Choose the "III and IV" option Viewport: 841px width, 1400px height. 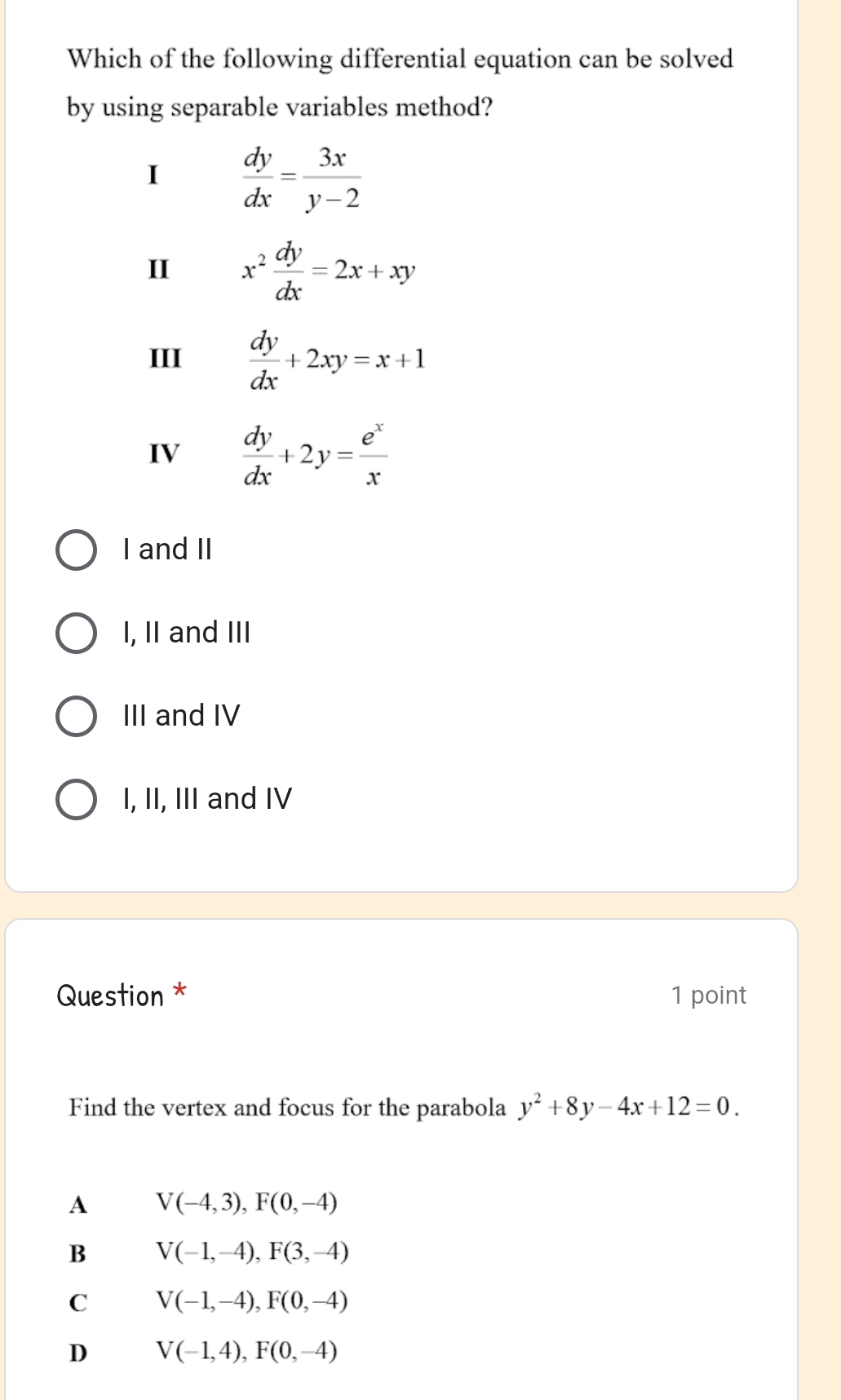coord(77,715)
